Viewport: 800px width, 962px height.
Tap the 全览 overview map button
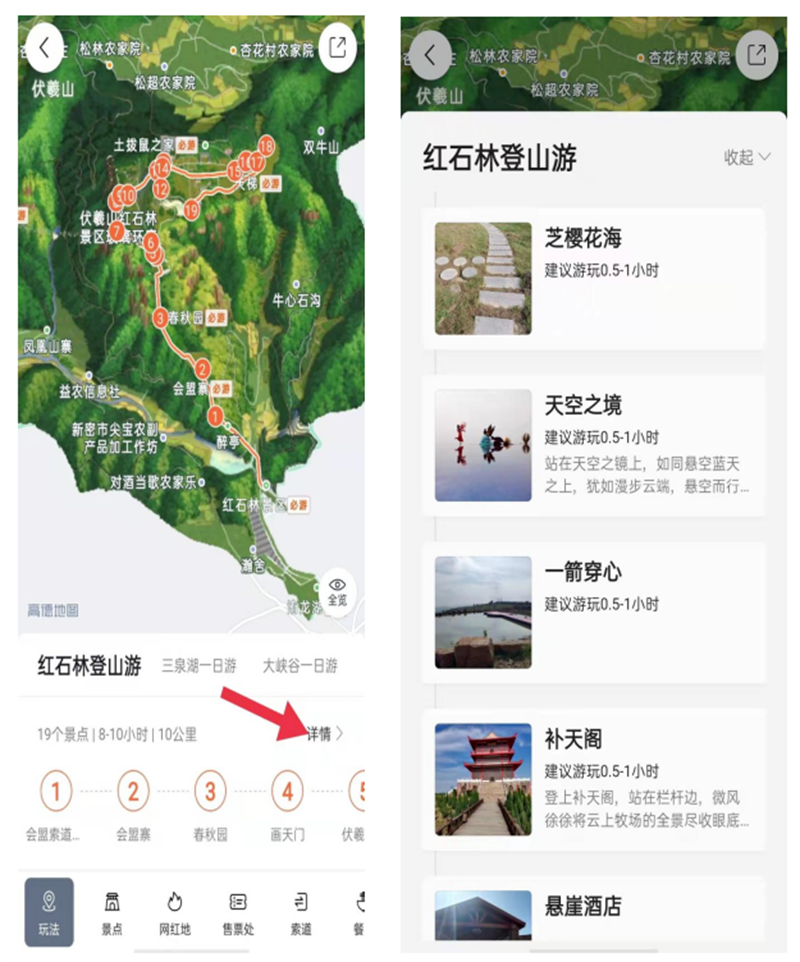(337, 591)
